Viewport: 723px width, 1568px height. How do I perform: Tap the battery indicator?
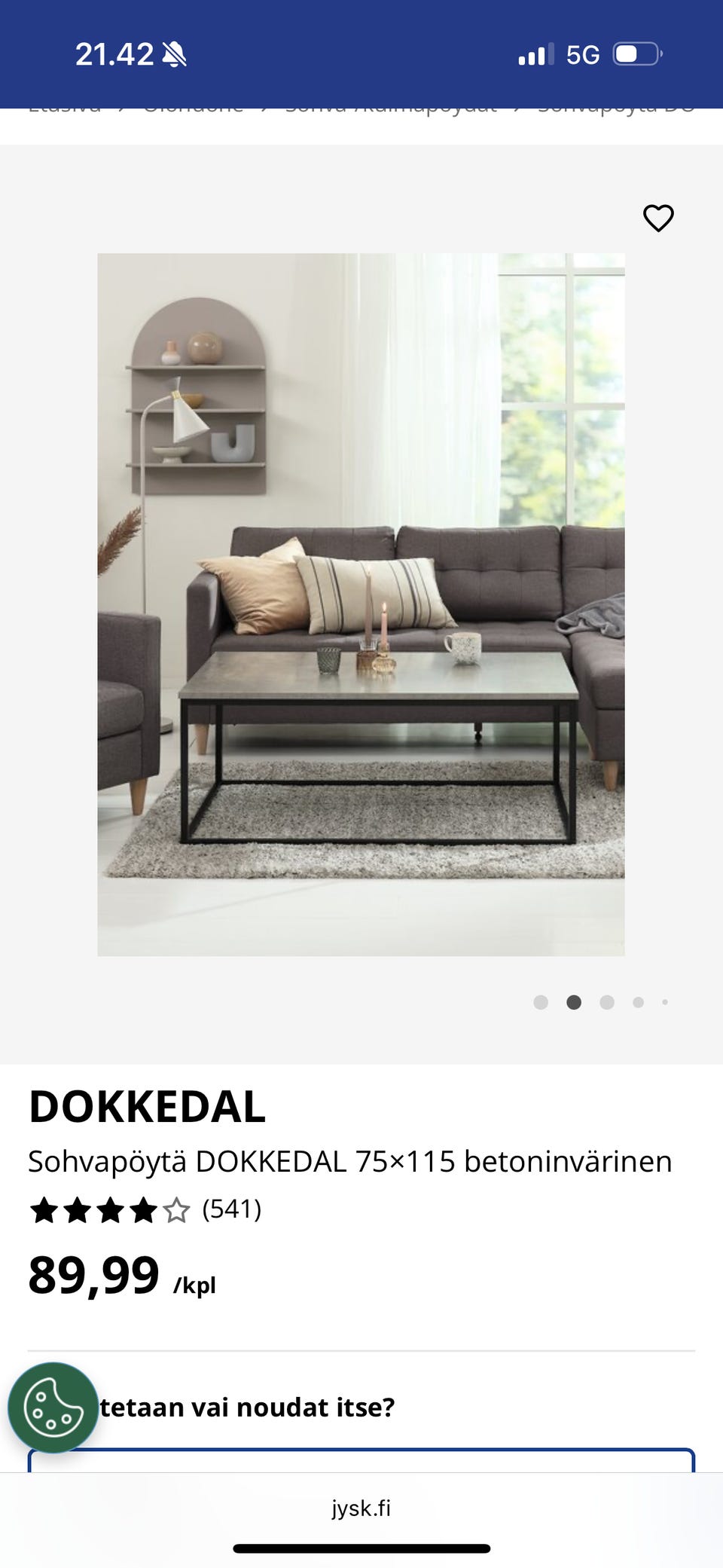(637, 53)
